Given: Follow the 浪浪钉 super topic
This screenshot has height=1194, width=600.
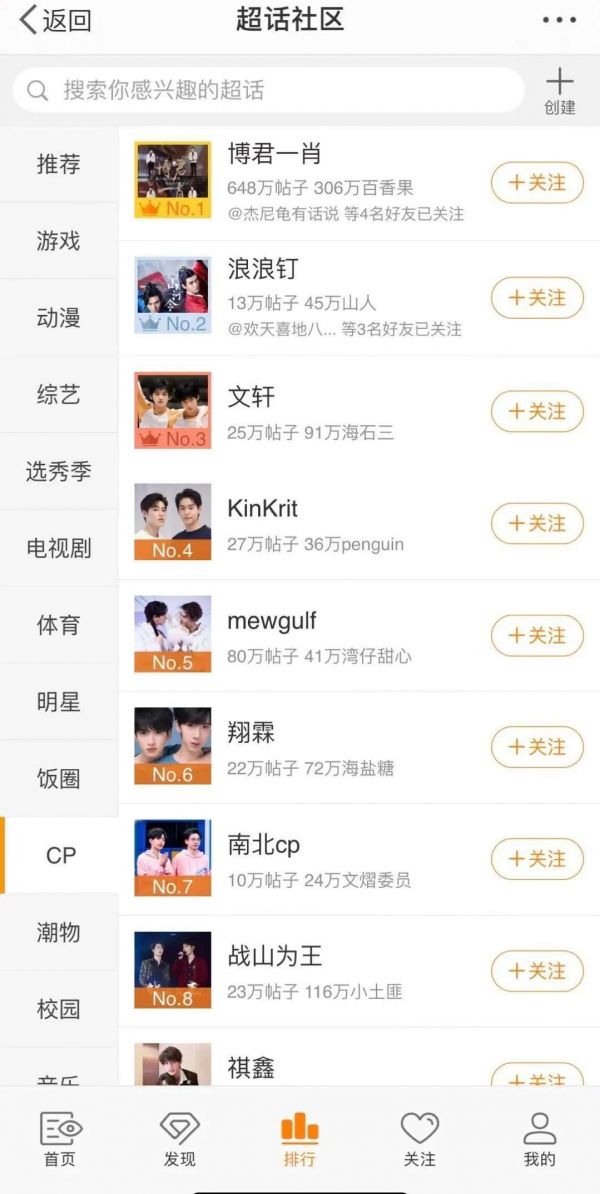Looking at the screenshot, I should pos(537,298).
